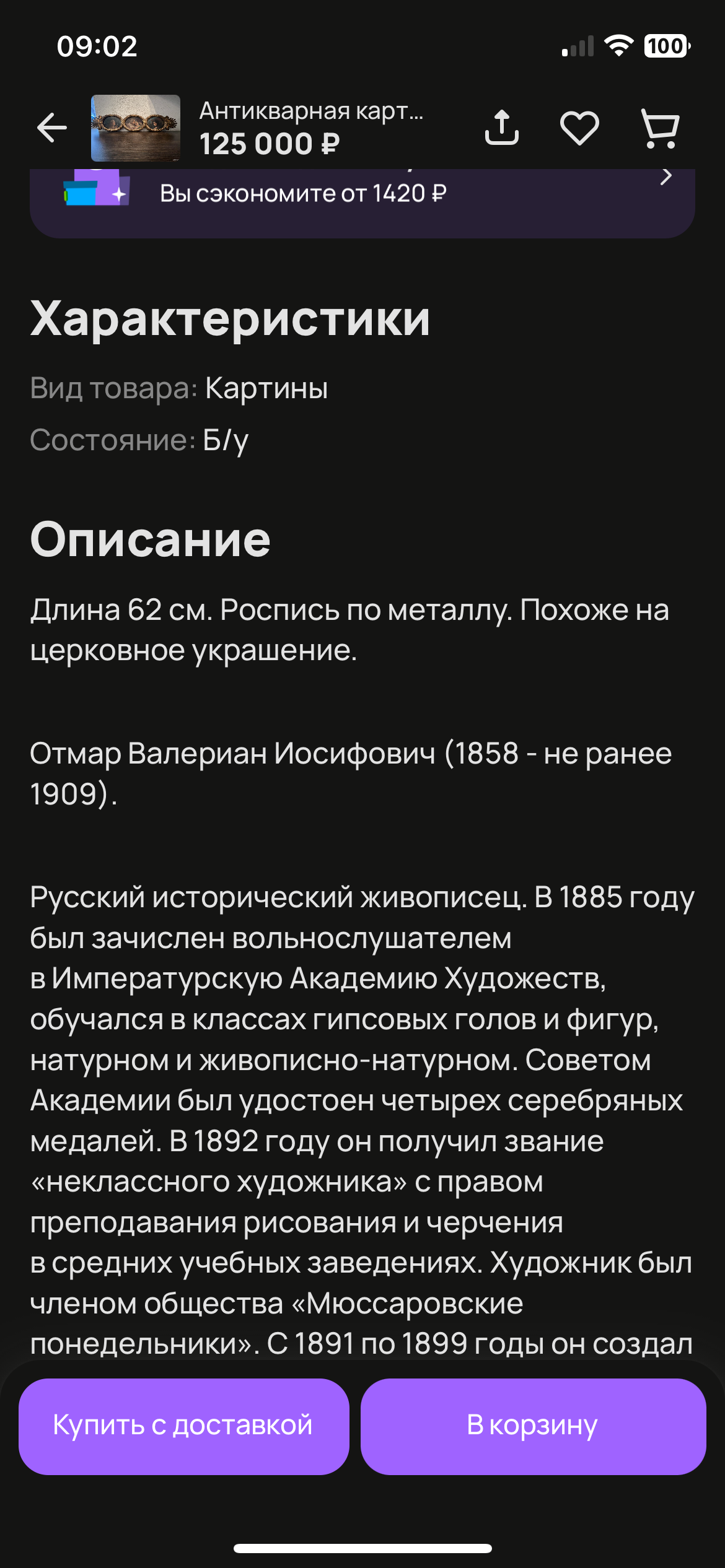Open the shopping cart icon
This screenshot has height=1568, width=725.
coord(660,128)
